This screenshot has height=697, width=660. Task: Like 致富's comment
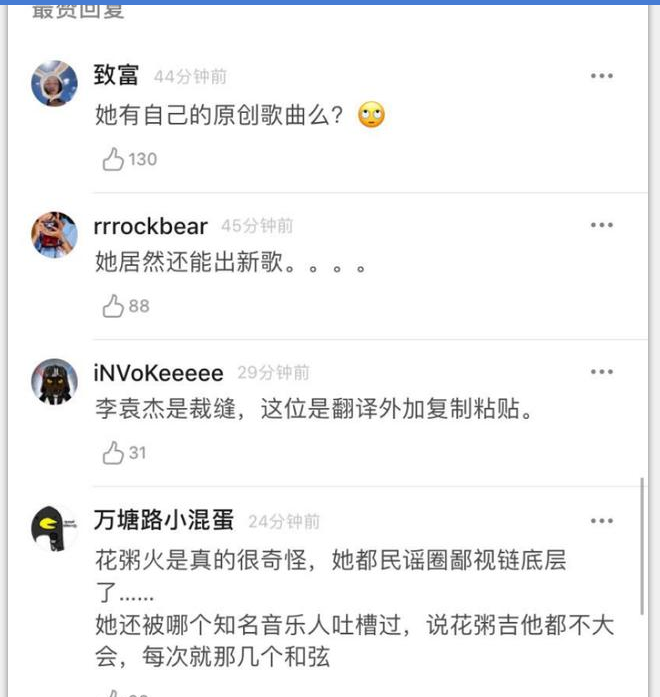[x=113, y=159]
